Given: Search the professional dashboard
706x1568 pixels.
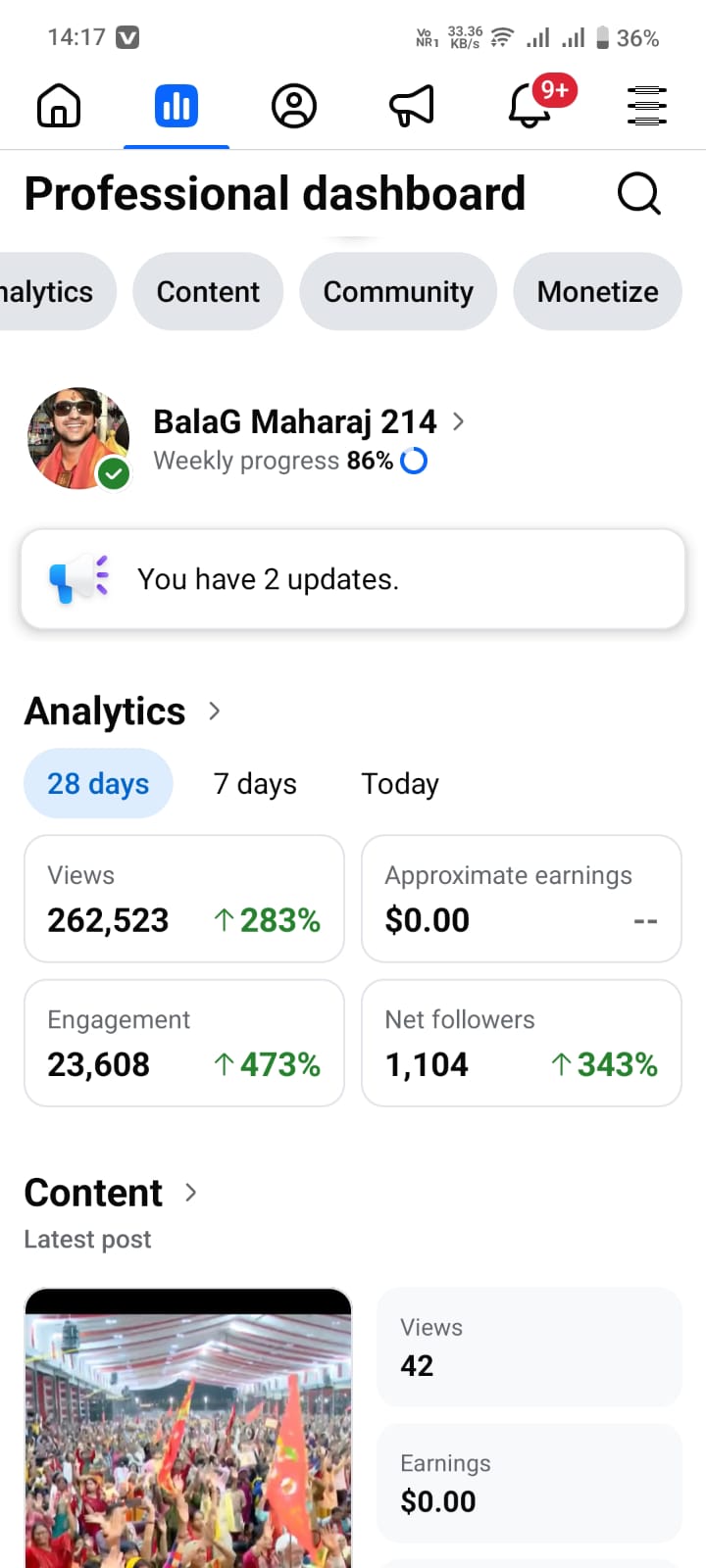Looking at the screenshot, I should point(638,193).
